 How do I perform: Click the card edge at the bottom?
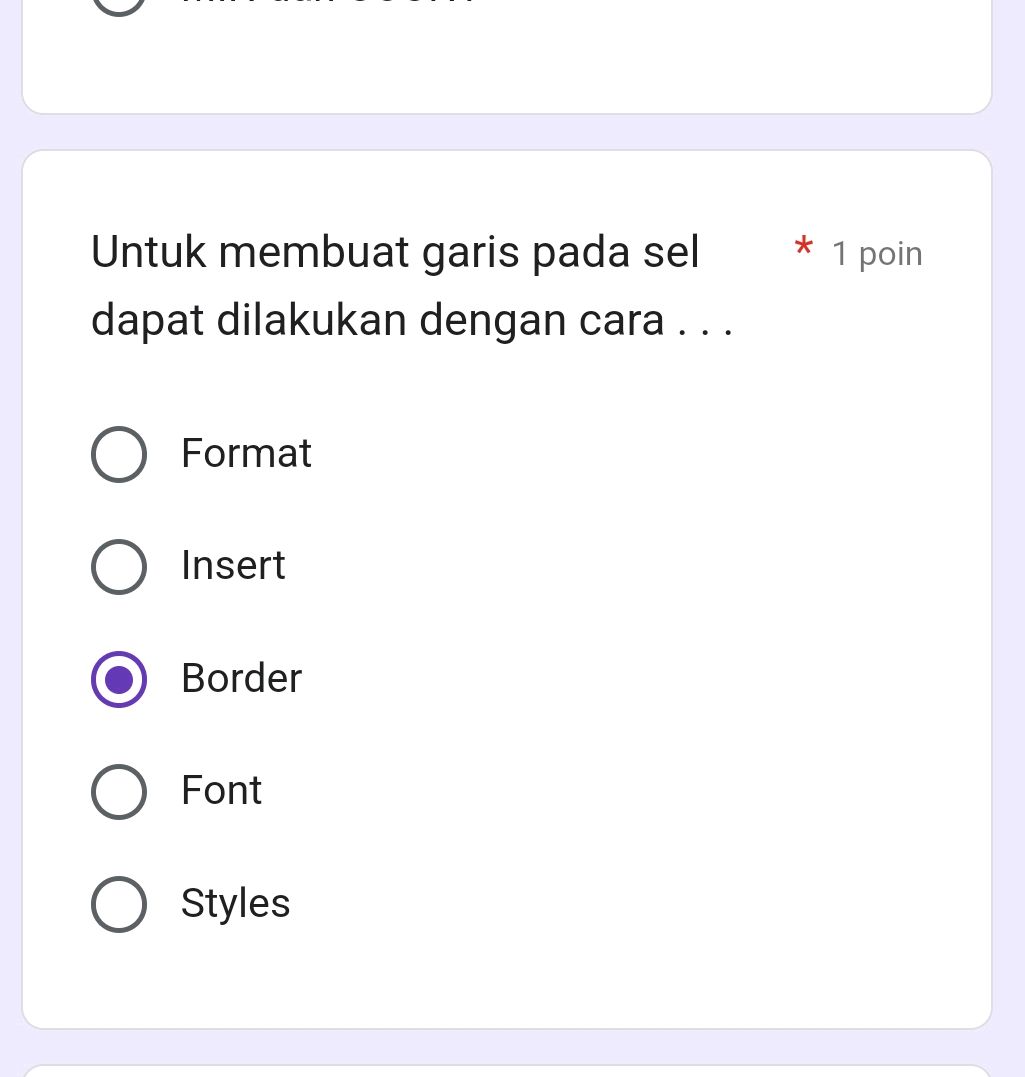tap(507, 1070)
